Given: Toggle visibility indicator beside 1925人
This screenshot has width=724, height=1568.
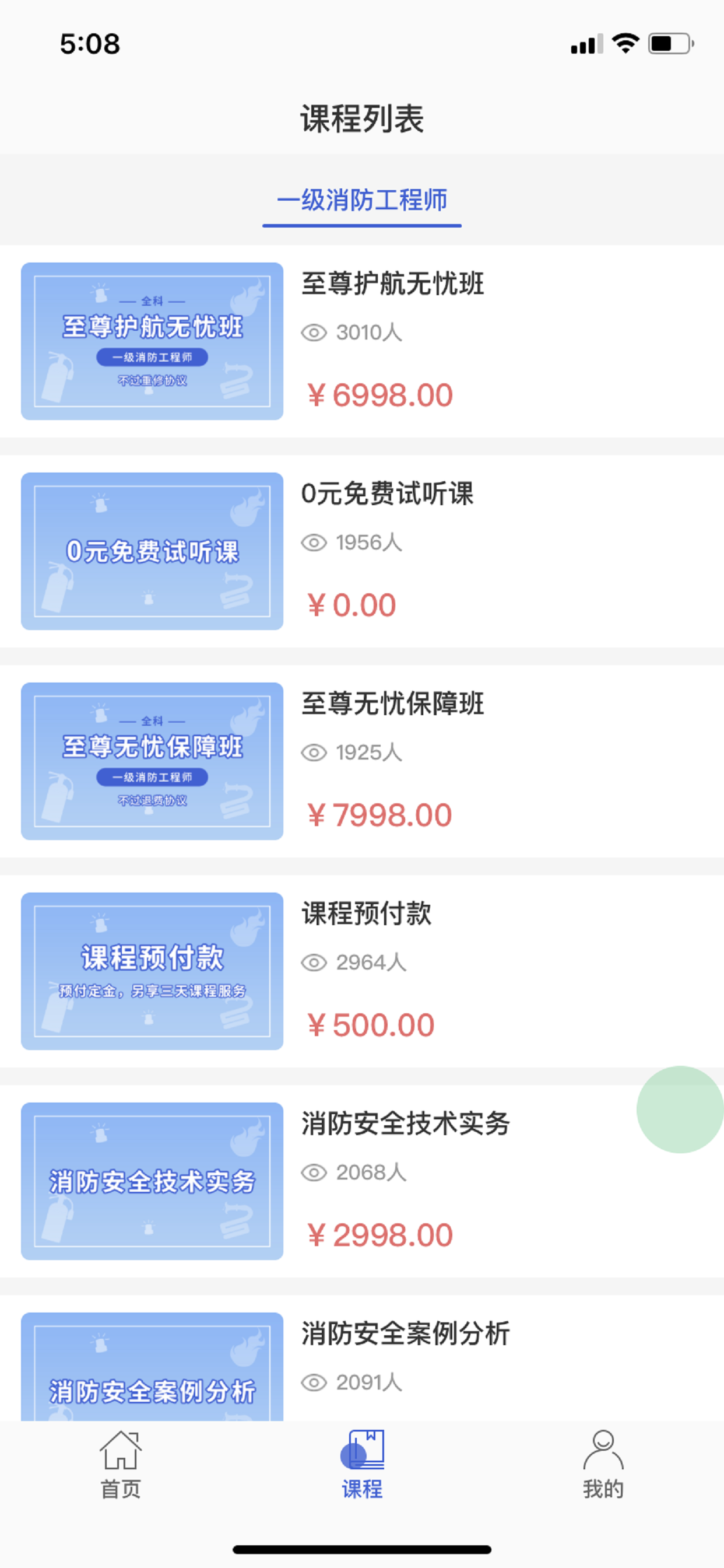Looking at the screenshot, I should point(314,752).
